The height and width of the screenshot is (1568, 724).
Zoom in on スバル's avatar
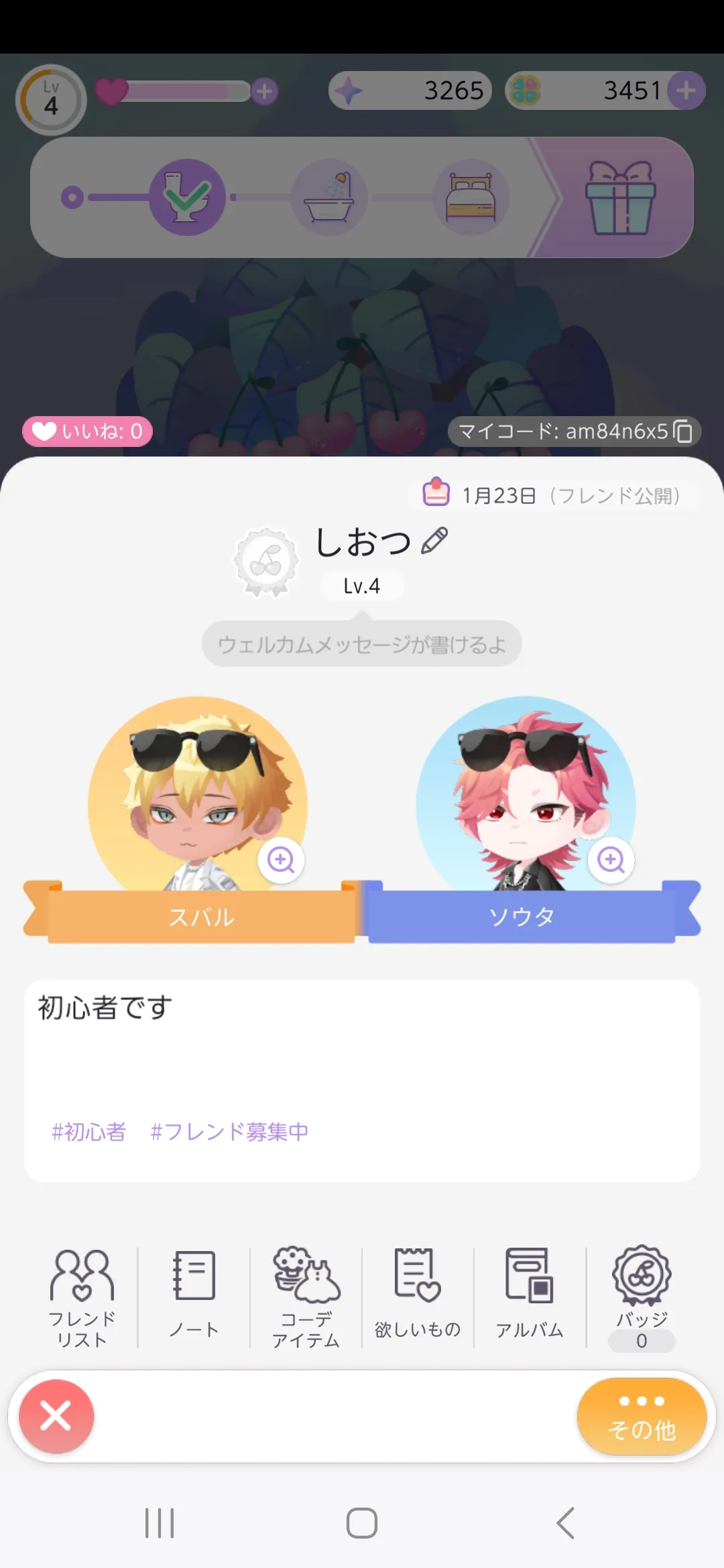click(x=281, y=860)
